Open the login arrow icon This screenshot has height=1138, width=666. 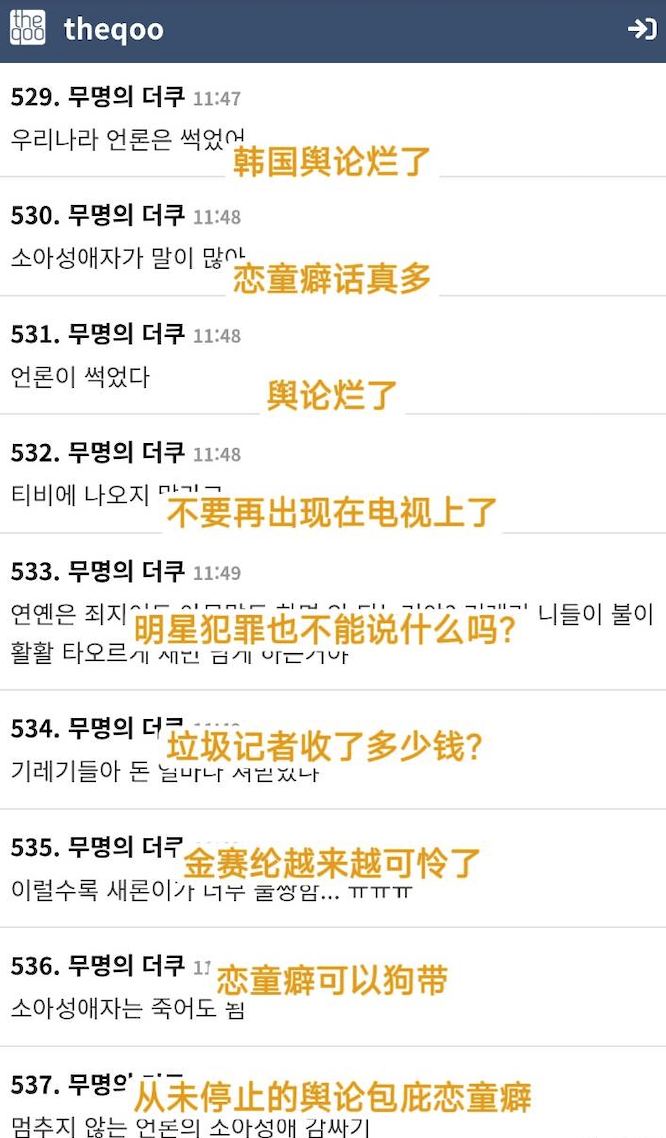641,29
